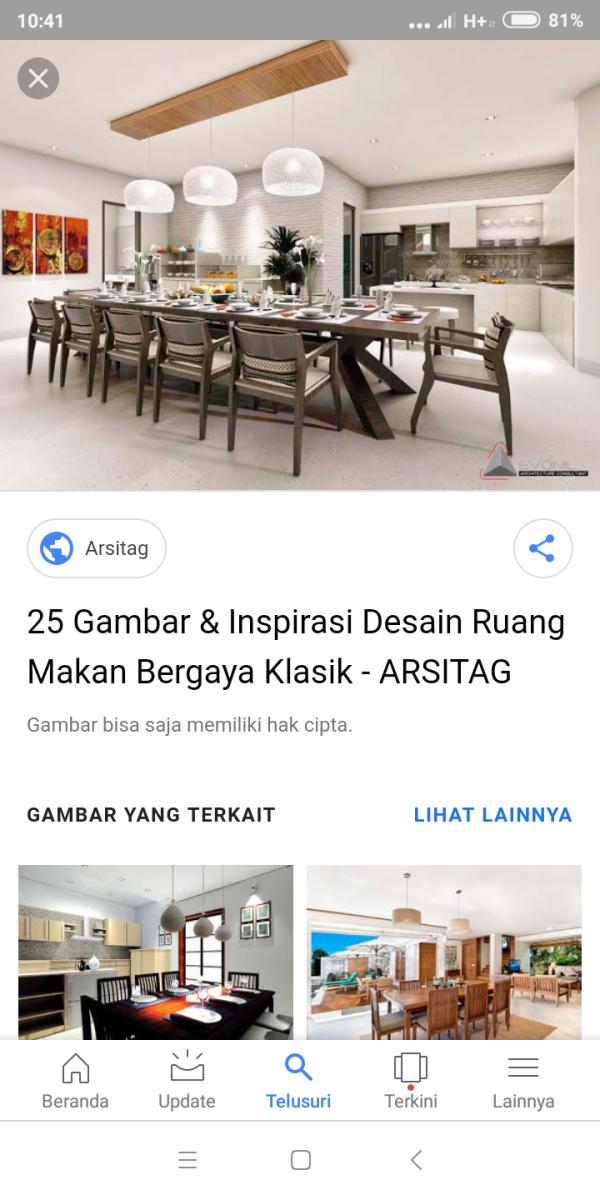
Task: Close the image viewer
Action: click(x=38, y=78)
